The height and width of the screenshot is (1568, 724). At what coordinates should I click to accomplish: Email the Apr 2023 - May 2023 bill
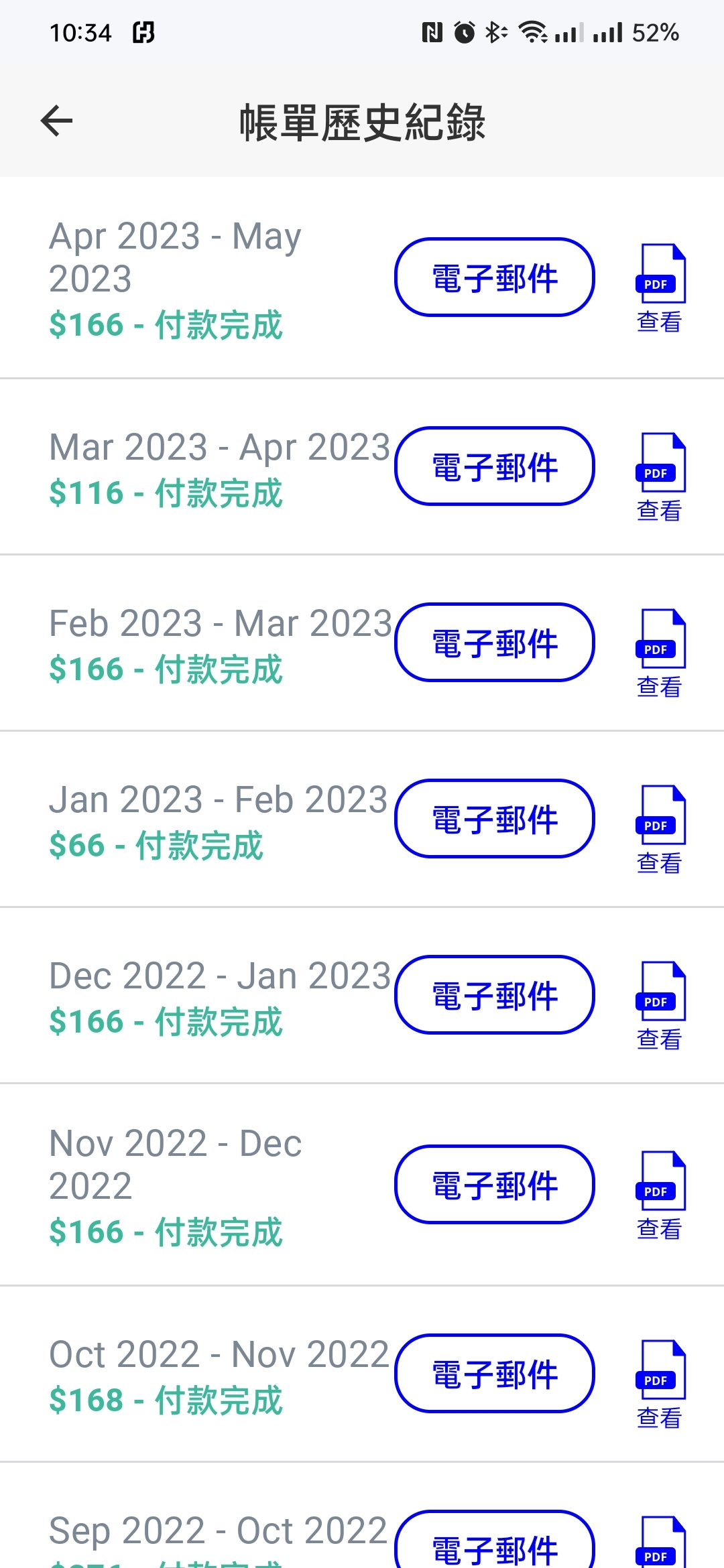[x=495, y=277]
